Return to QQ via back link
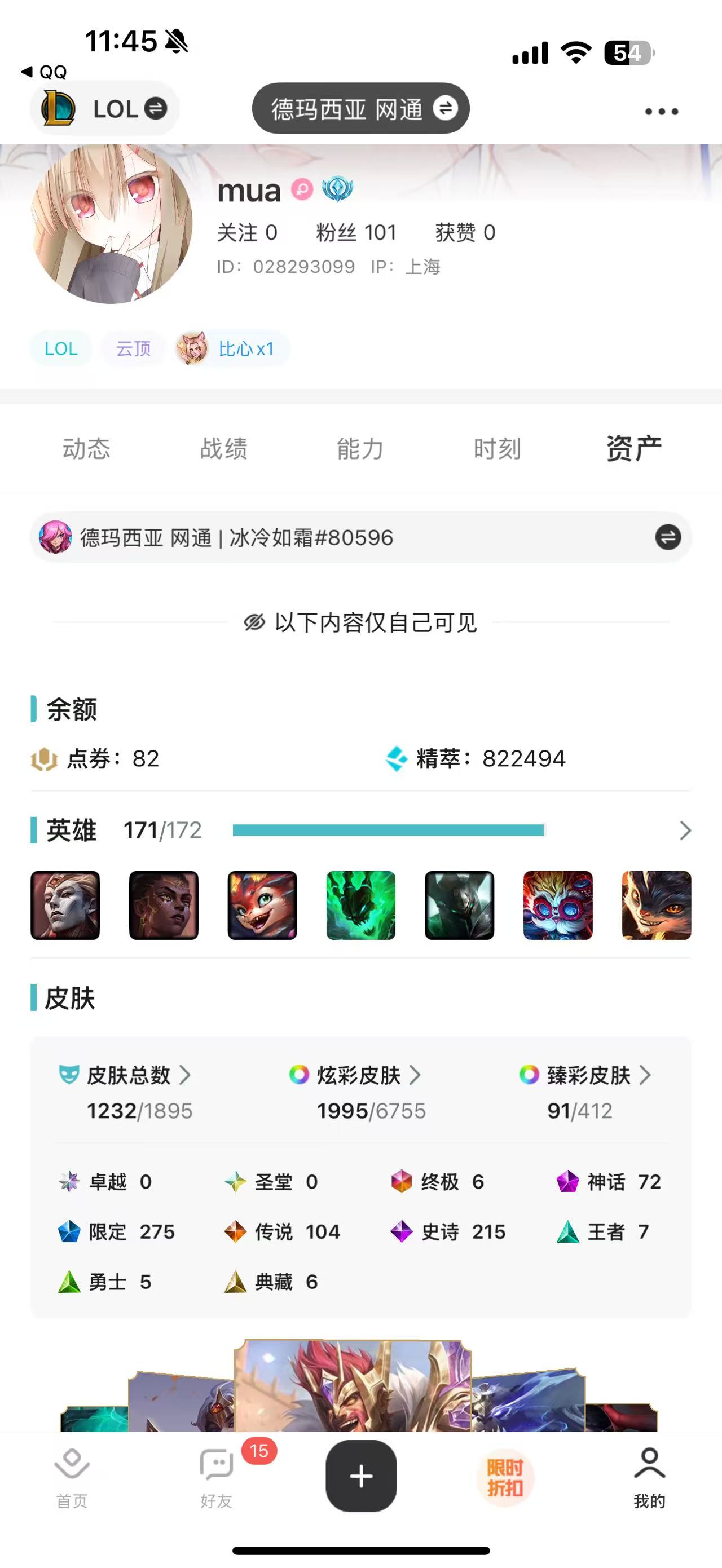Screen dimensions: 722x1568 pos(45,72)
